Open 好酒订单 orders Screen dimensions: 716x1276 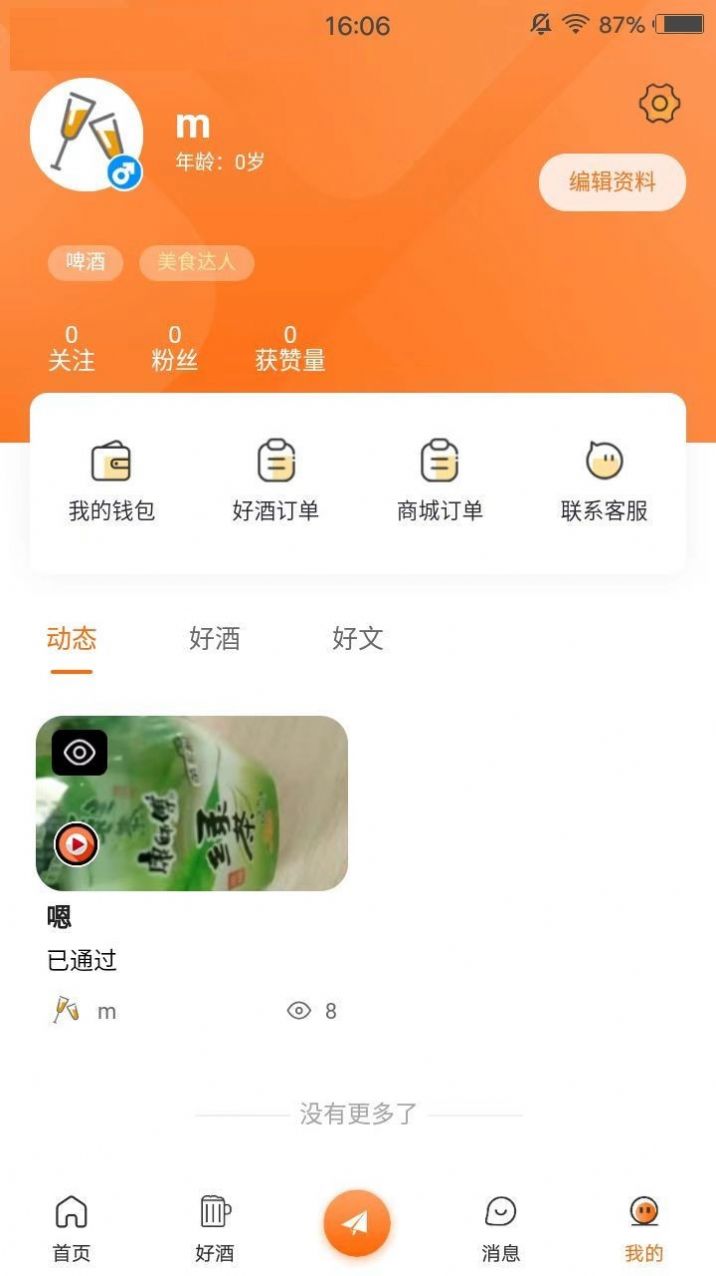tap(276, 481)
